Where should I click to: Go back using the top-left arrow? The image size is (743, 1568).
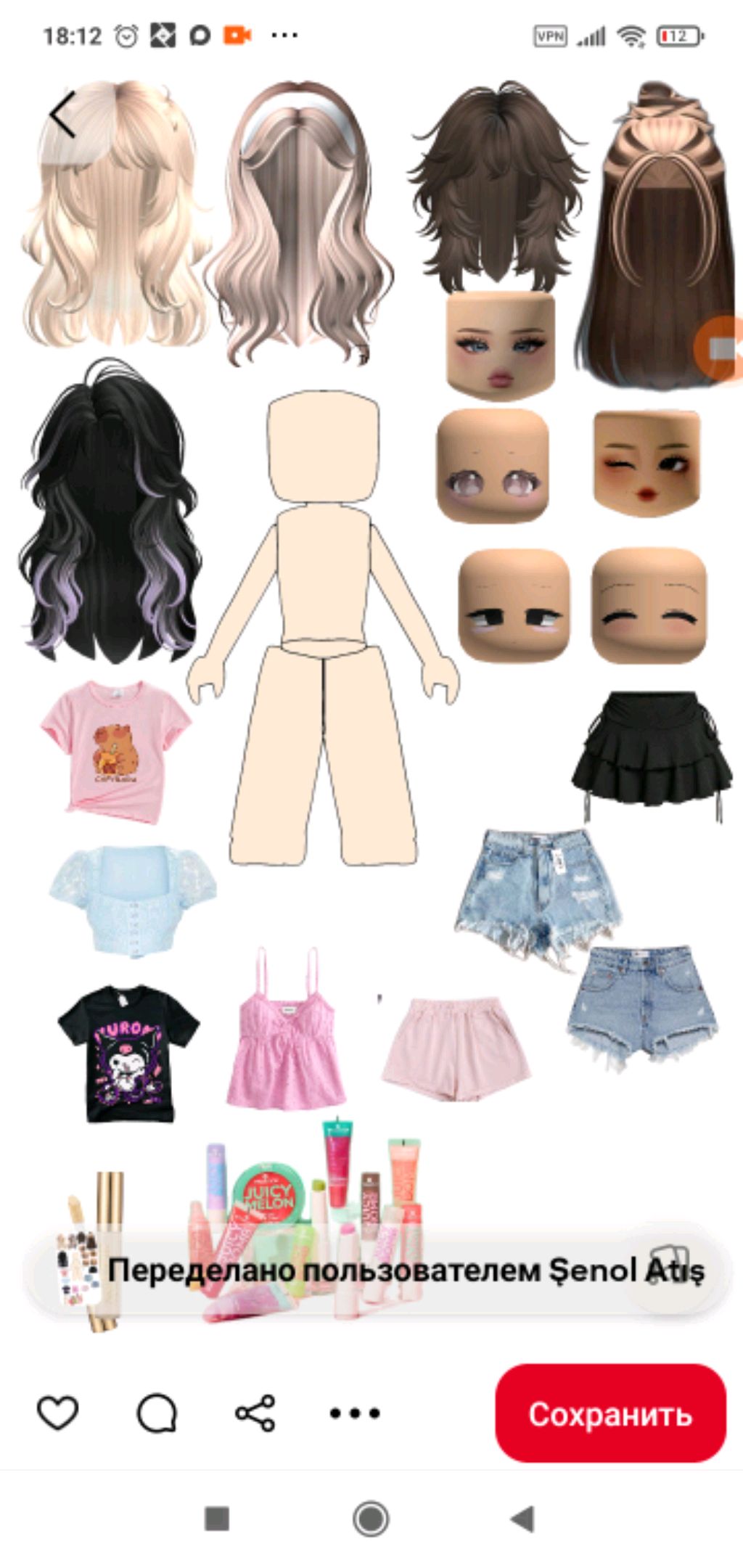pos(62,115)
